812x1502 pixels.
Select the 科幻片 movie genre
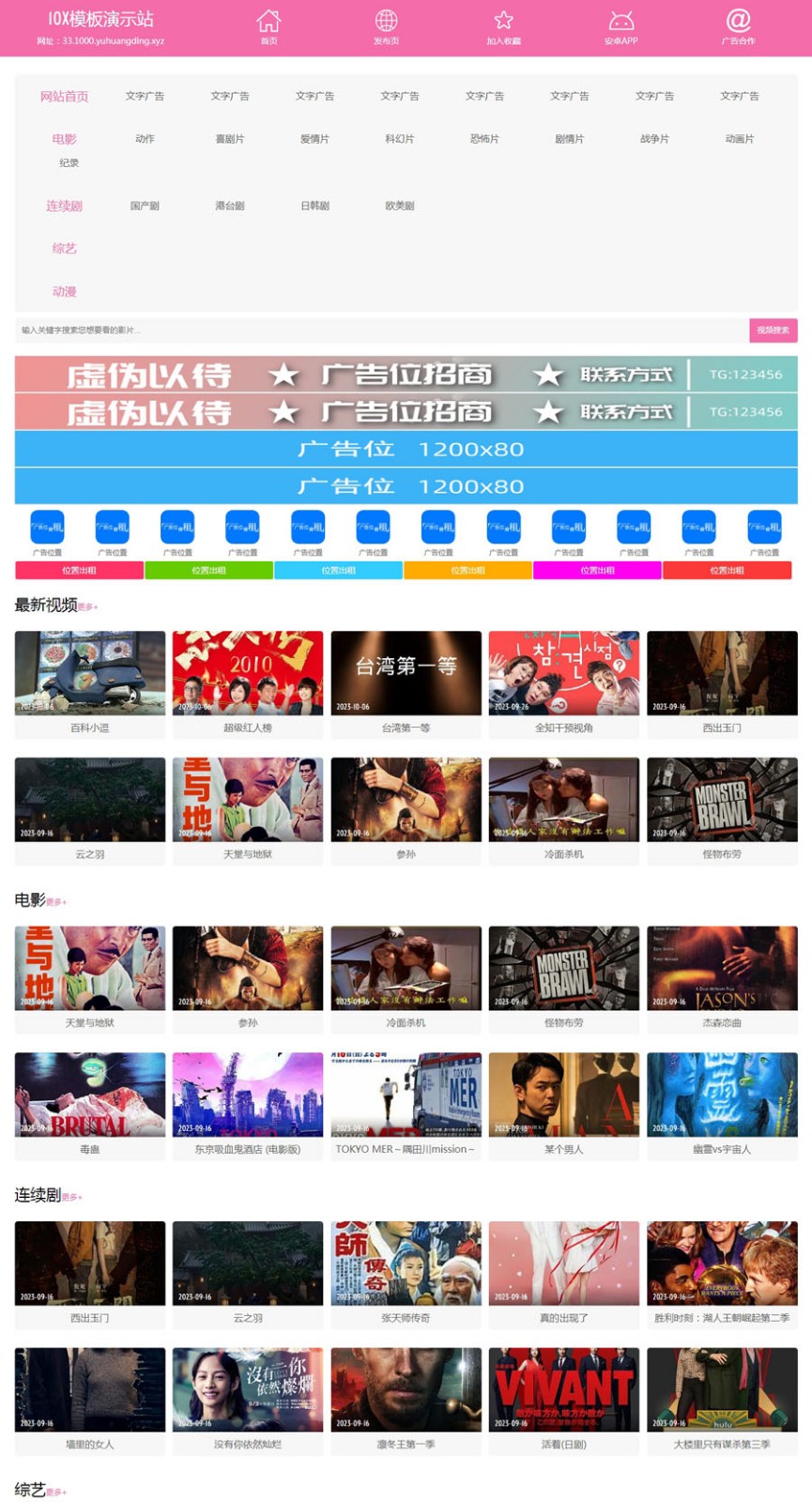399,139
